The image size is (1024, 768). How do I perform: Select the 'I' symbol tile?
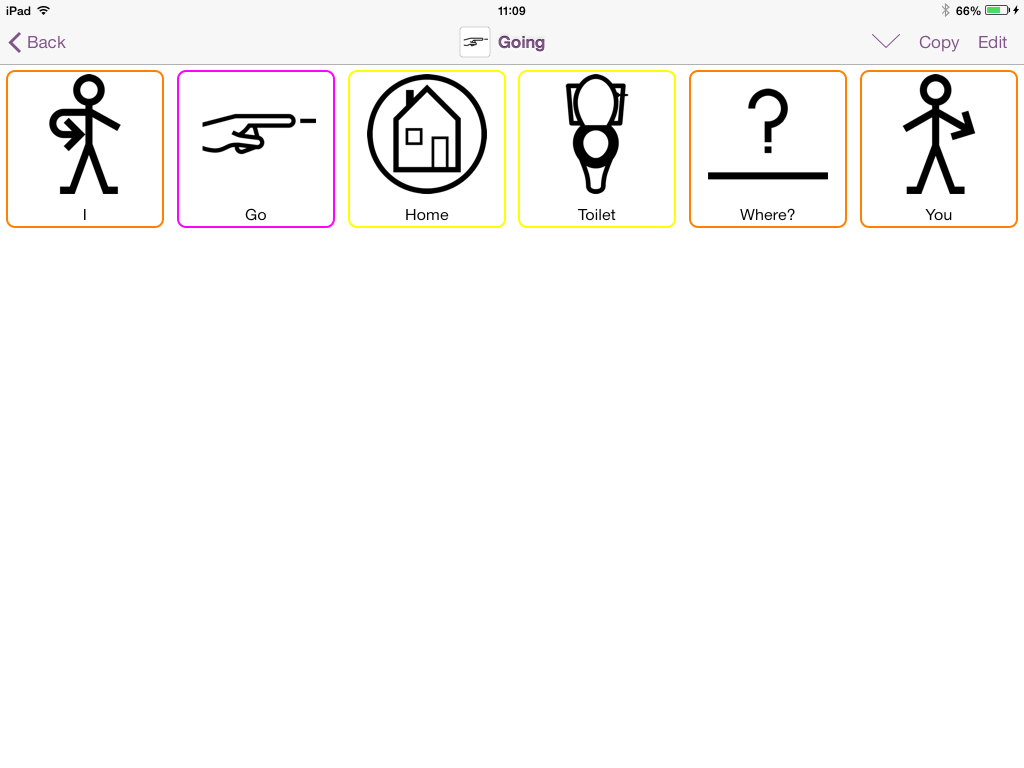click(85, 149)
